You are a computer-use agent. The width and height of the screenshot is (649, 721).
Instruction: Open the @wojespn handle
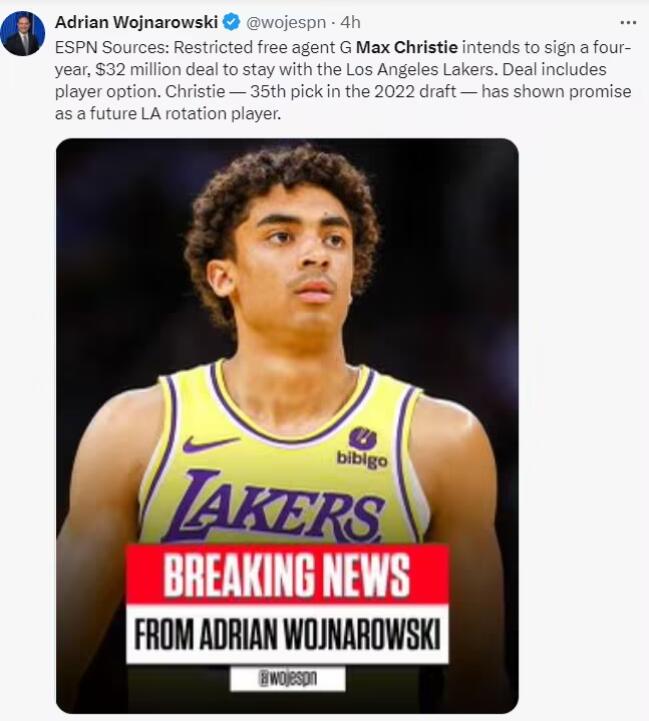[x=285, y=22]
